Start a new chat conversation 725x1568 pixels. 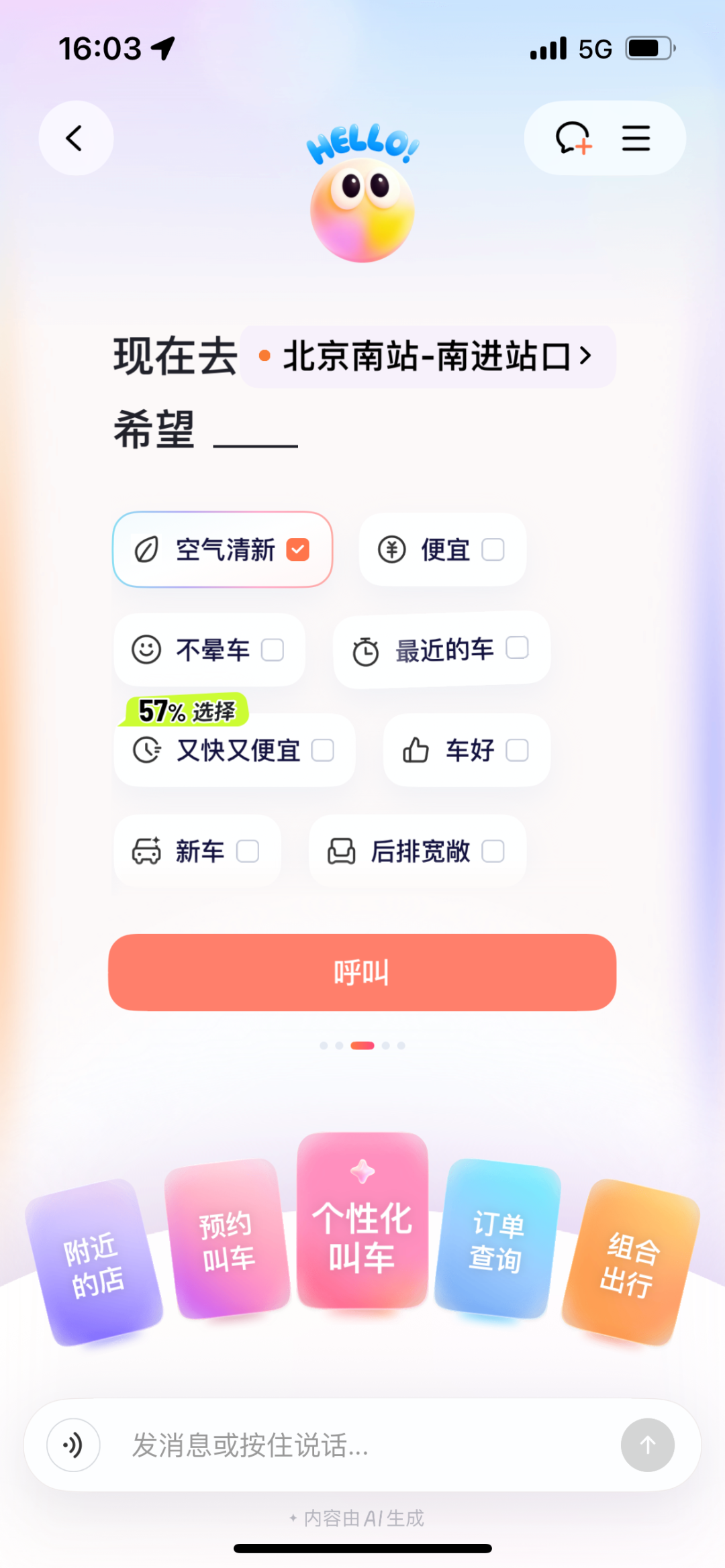tap(573, 138)
